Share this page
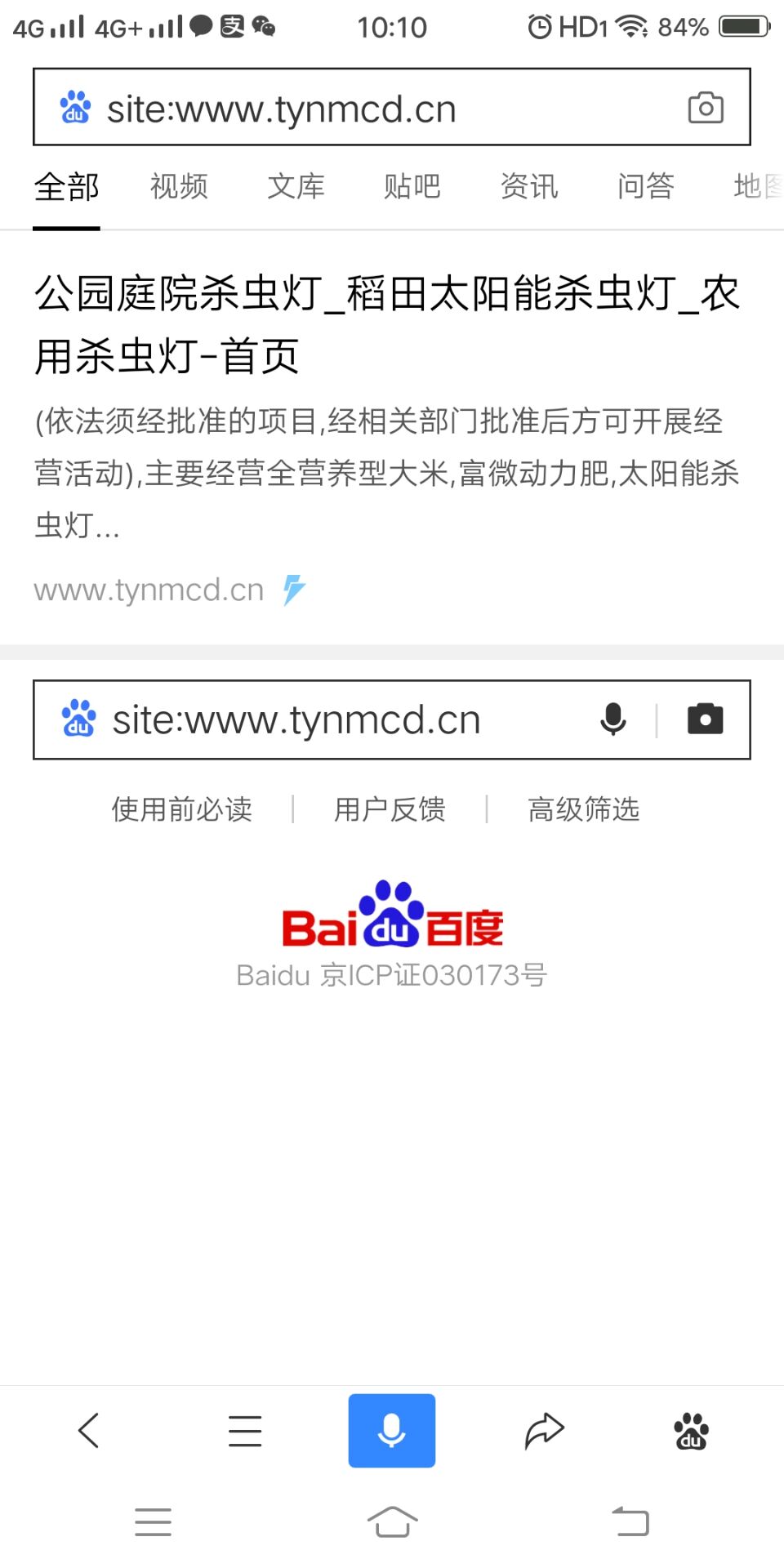The width and height of the screenshot is (784, 1568). pyautogui.click(x=544, y=1431)
